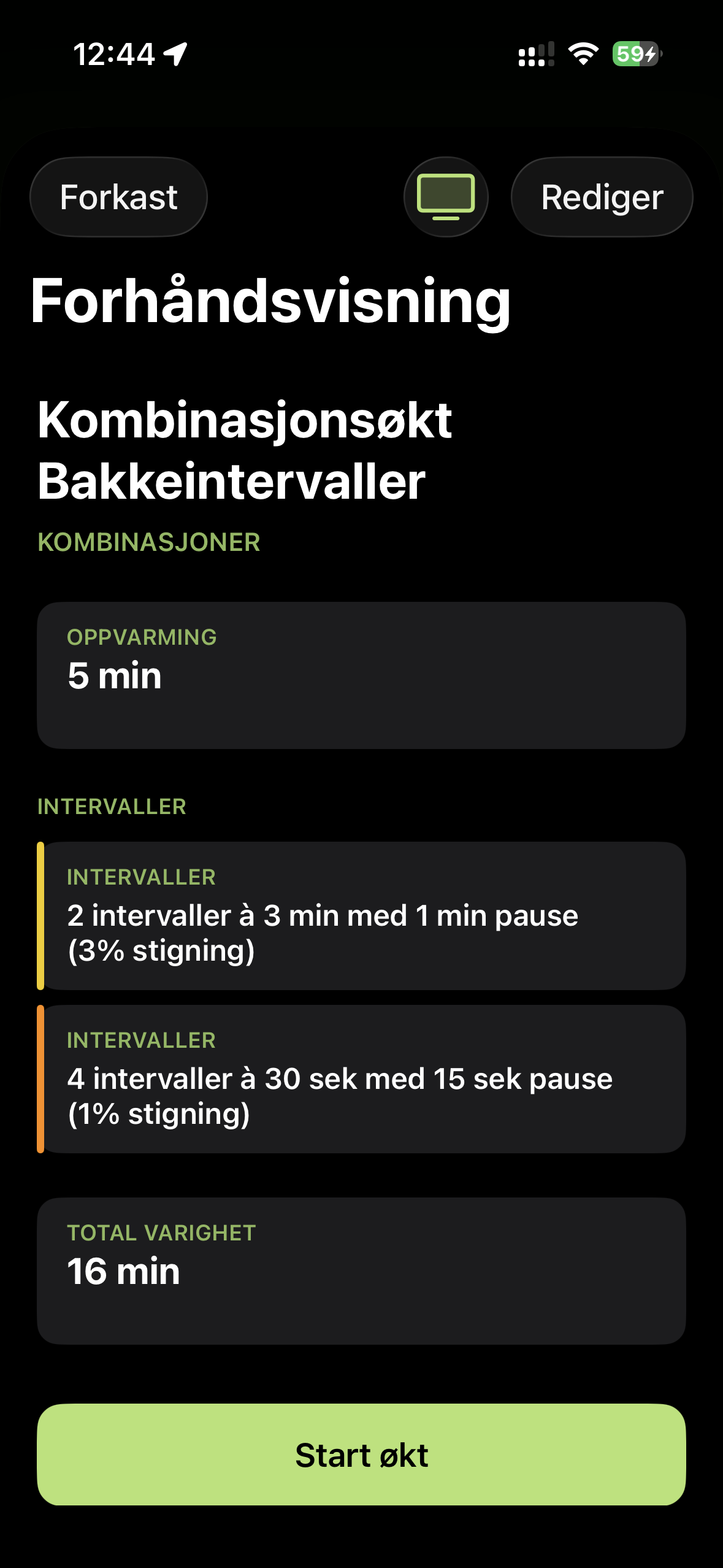Click the Forhåndsvisning title
723x1568 pixels.
(270, 301)
